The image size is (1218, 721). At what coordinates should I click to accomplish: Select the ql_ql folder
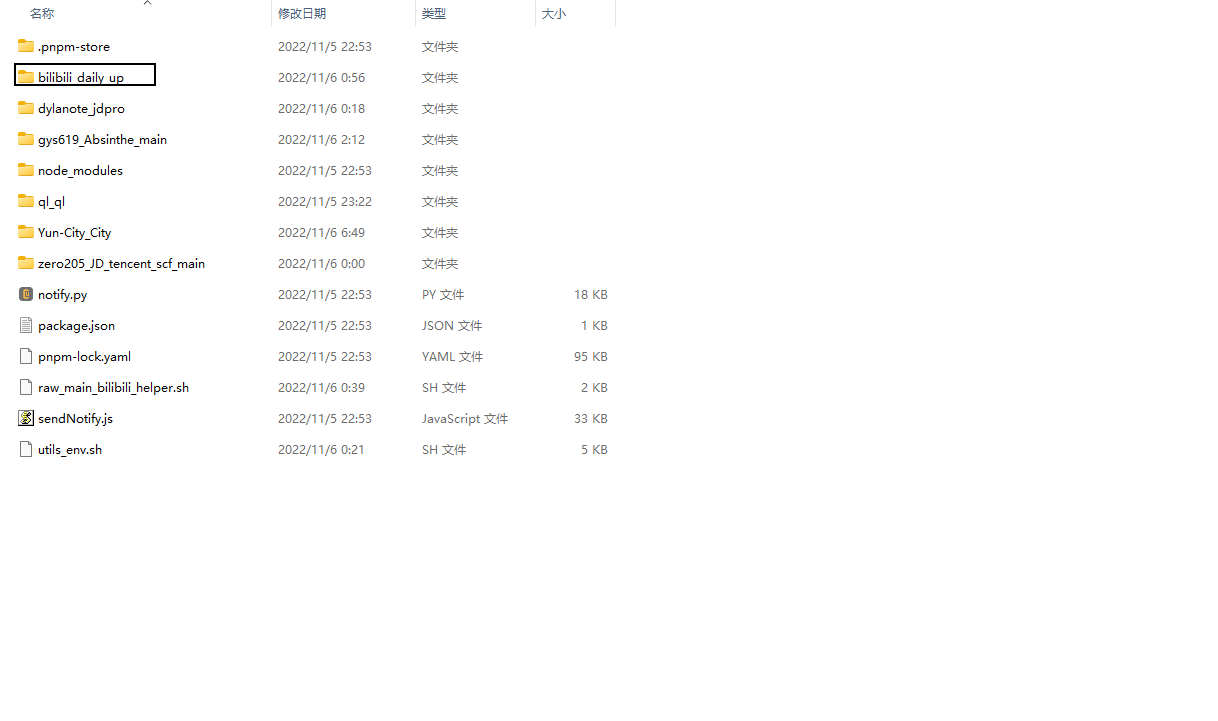51,201
